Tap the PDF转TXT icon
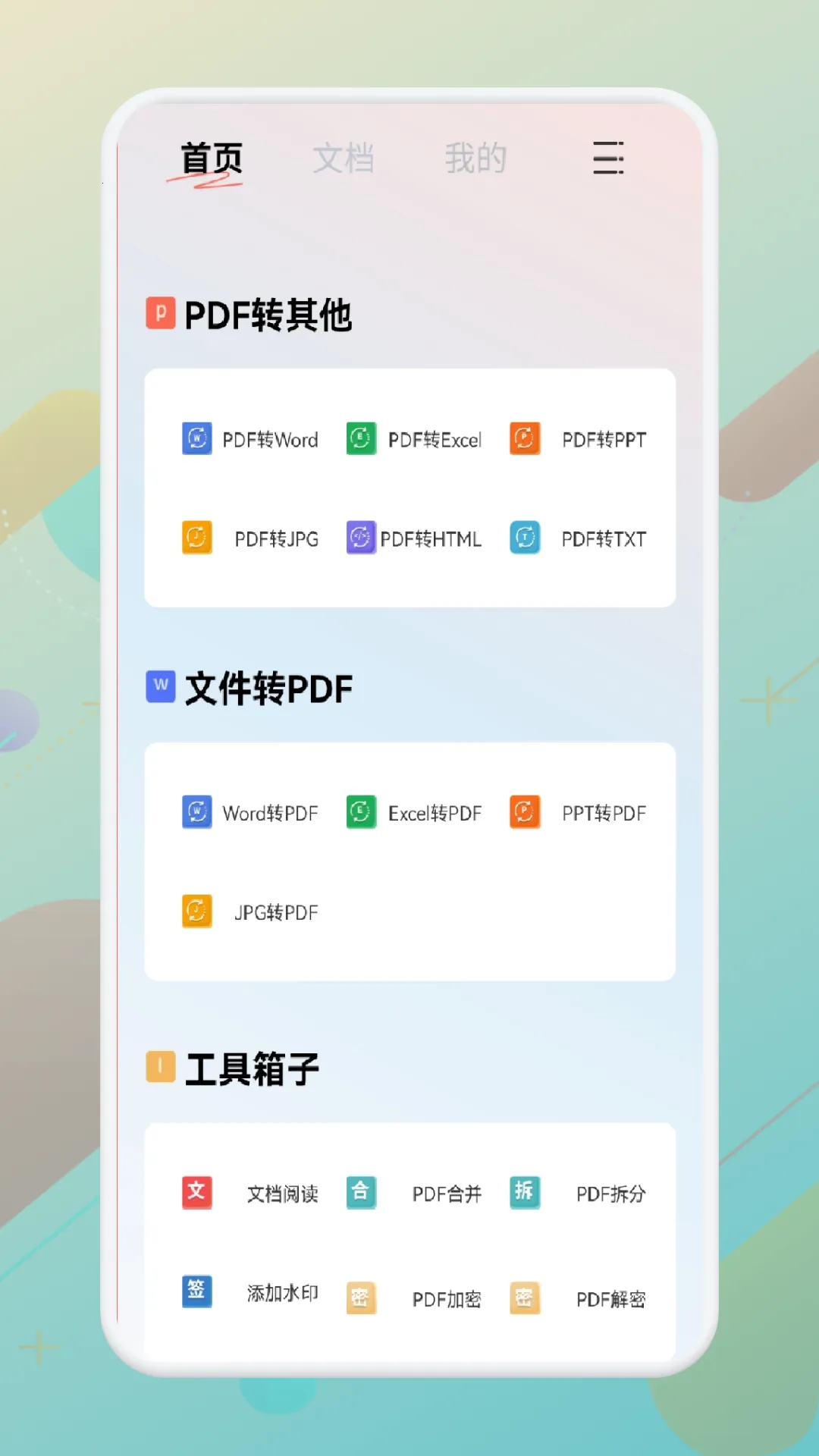Viewport: 819px width, 1456px height. point(524,538)
